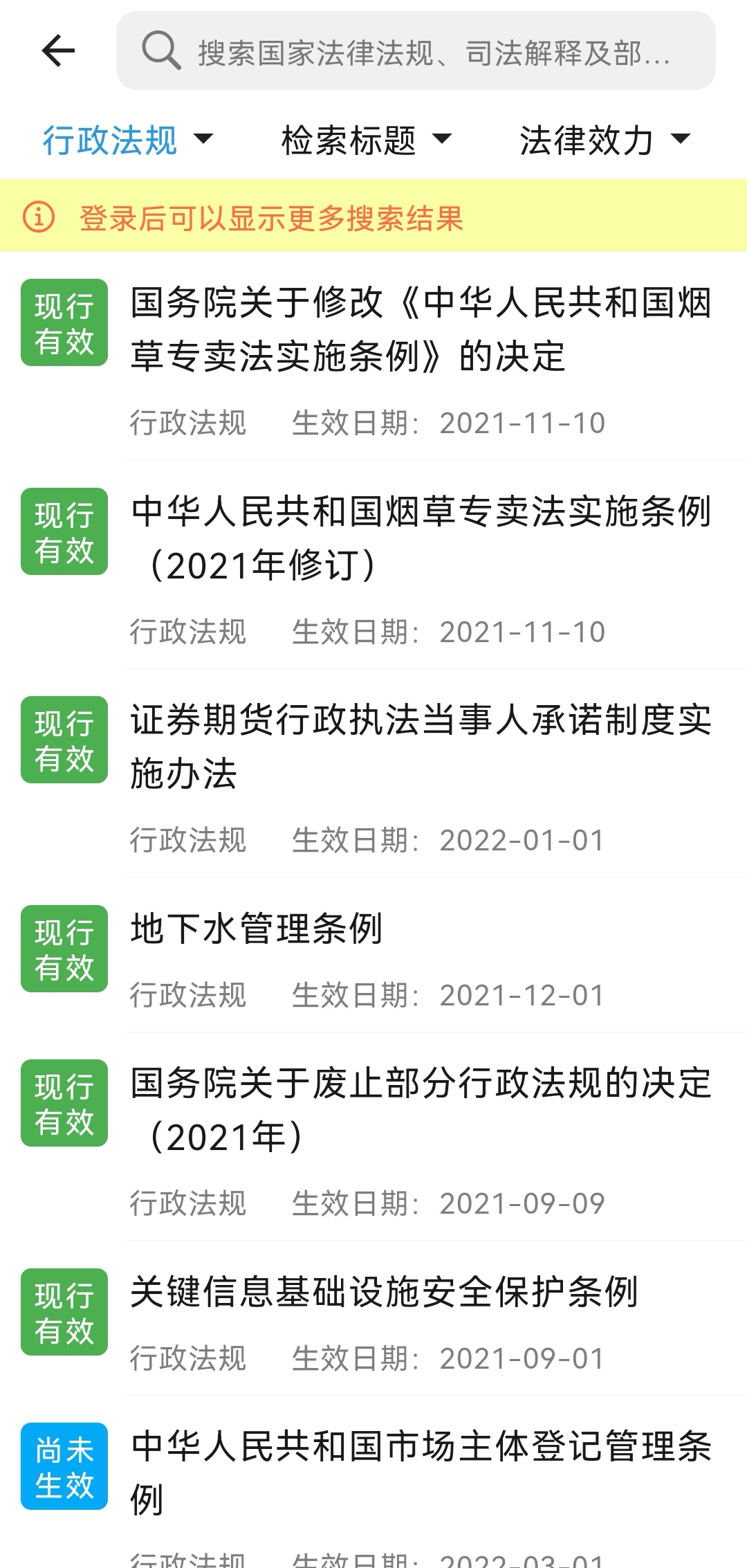Click the magnifier icon in search bar
The height and width of the screenshot is (1568, 747).
[x=161, y=51]
